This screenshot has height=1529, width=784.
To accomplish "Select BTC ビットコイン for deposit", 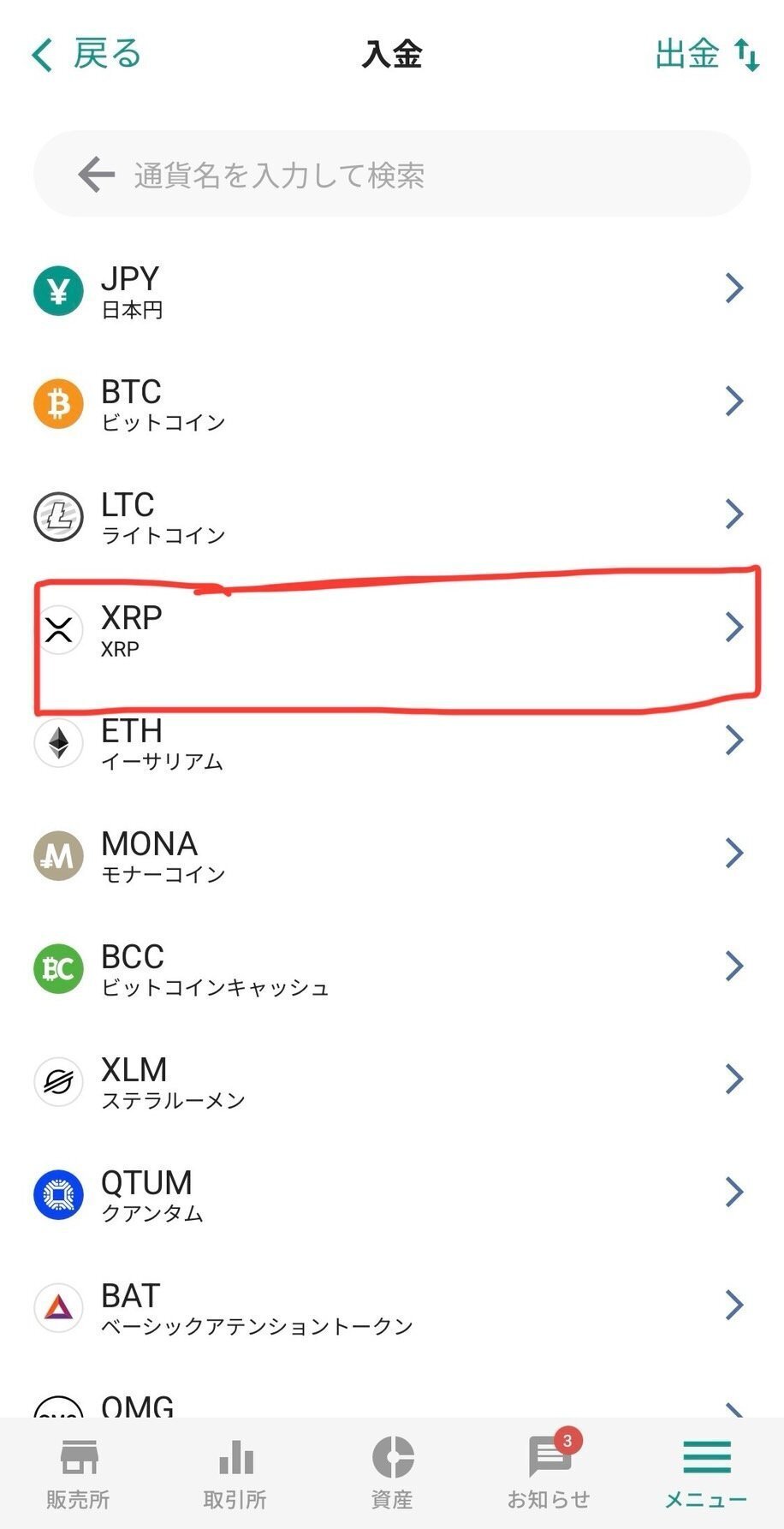I will pyautogui.click(x=392, y=403).
